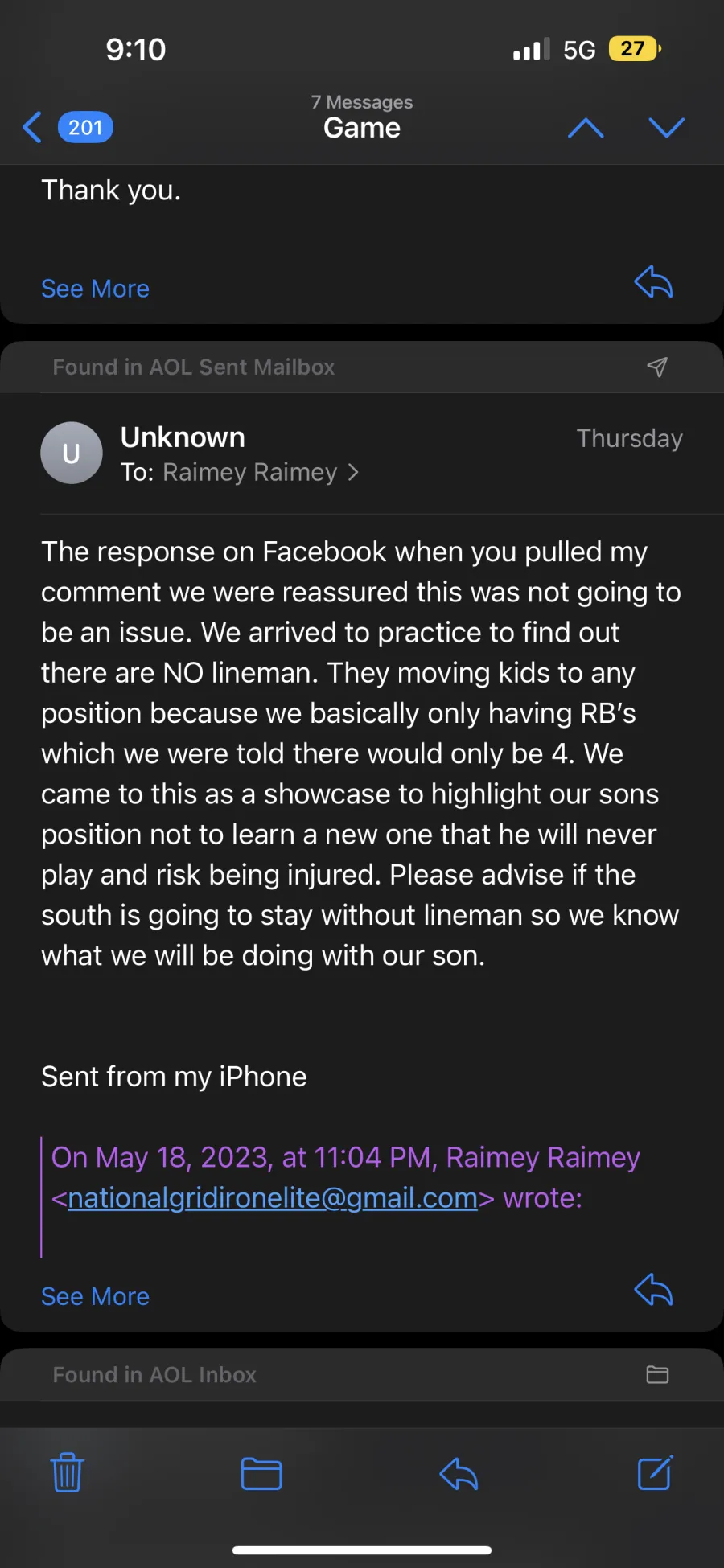Screen dimensions: 724x1568
Task: Delete this email with the trash icon
Action: [68, 1473]
